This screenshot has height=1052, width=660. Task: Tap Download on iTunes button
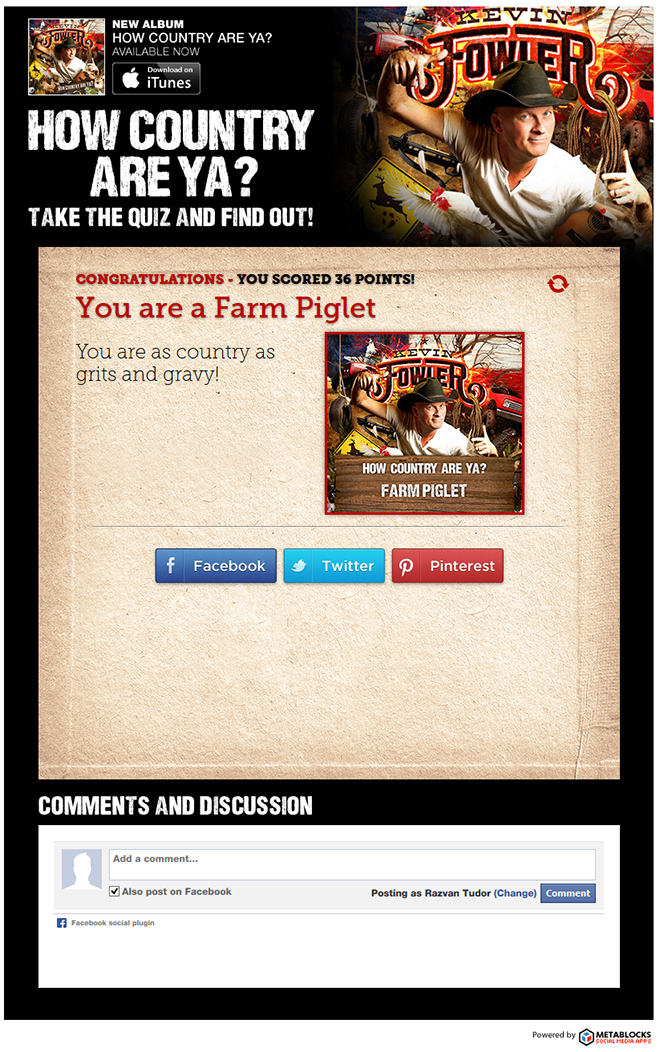coord(156,78)
